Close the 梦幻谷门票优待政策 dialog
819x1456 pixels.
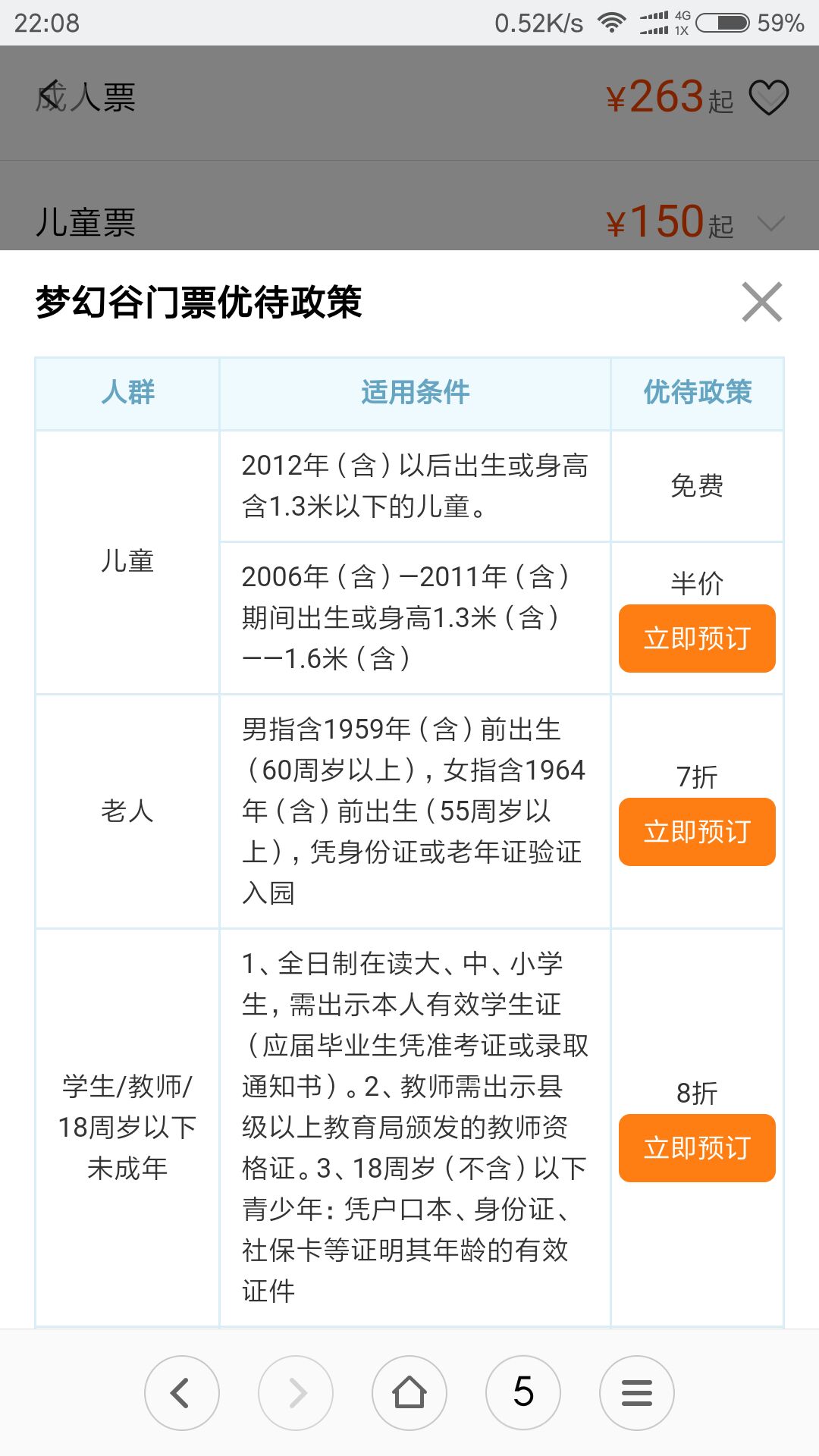pyautogui.click(x=762, y=302)
